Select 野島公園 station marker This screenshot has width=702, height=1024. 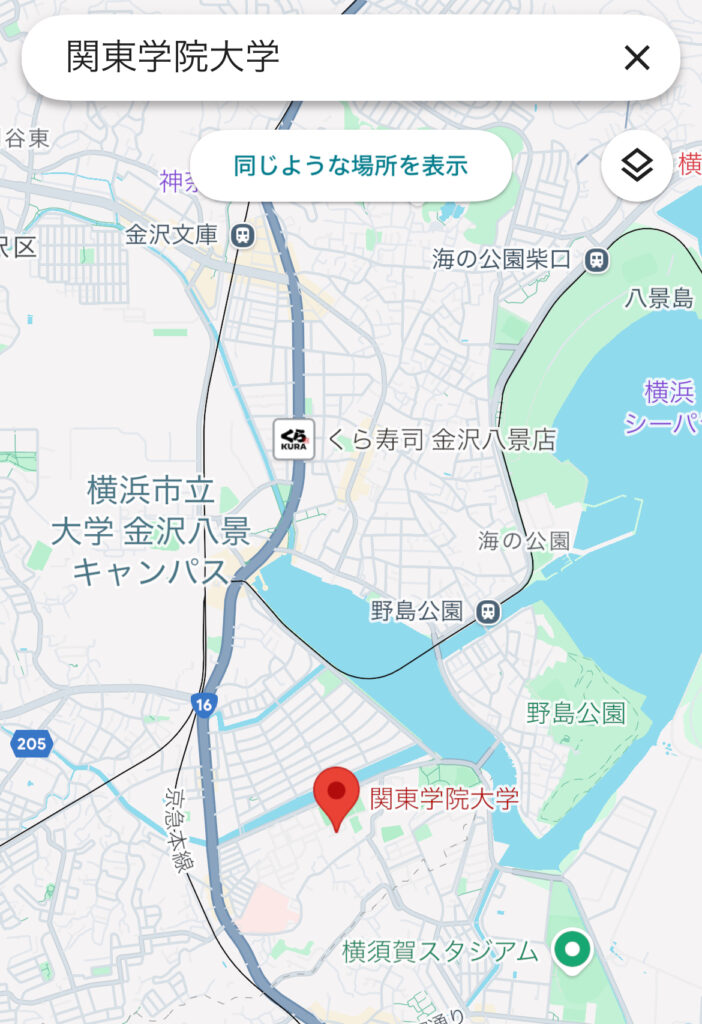click(488, 611)
